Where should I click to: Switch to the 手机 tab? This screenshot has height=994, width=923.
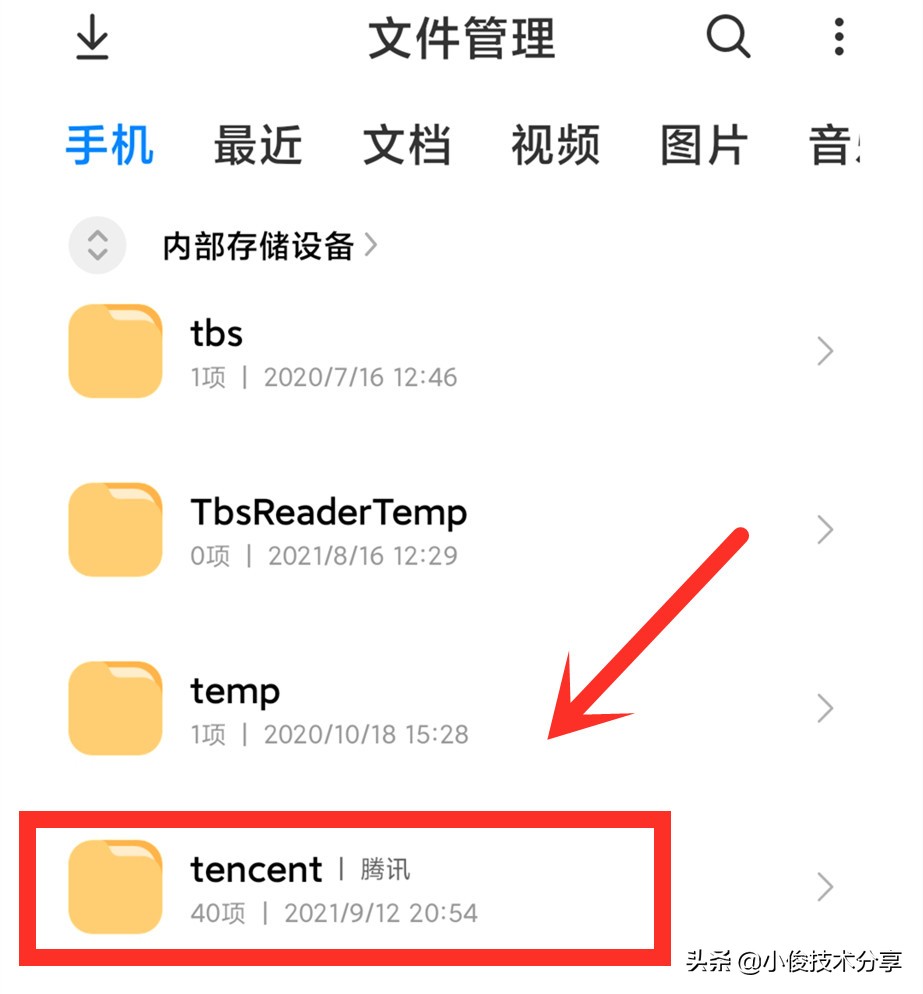(x=109, y=146)
